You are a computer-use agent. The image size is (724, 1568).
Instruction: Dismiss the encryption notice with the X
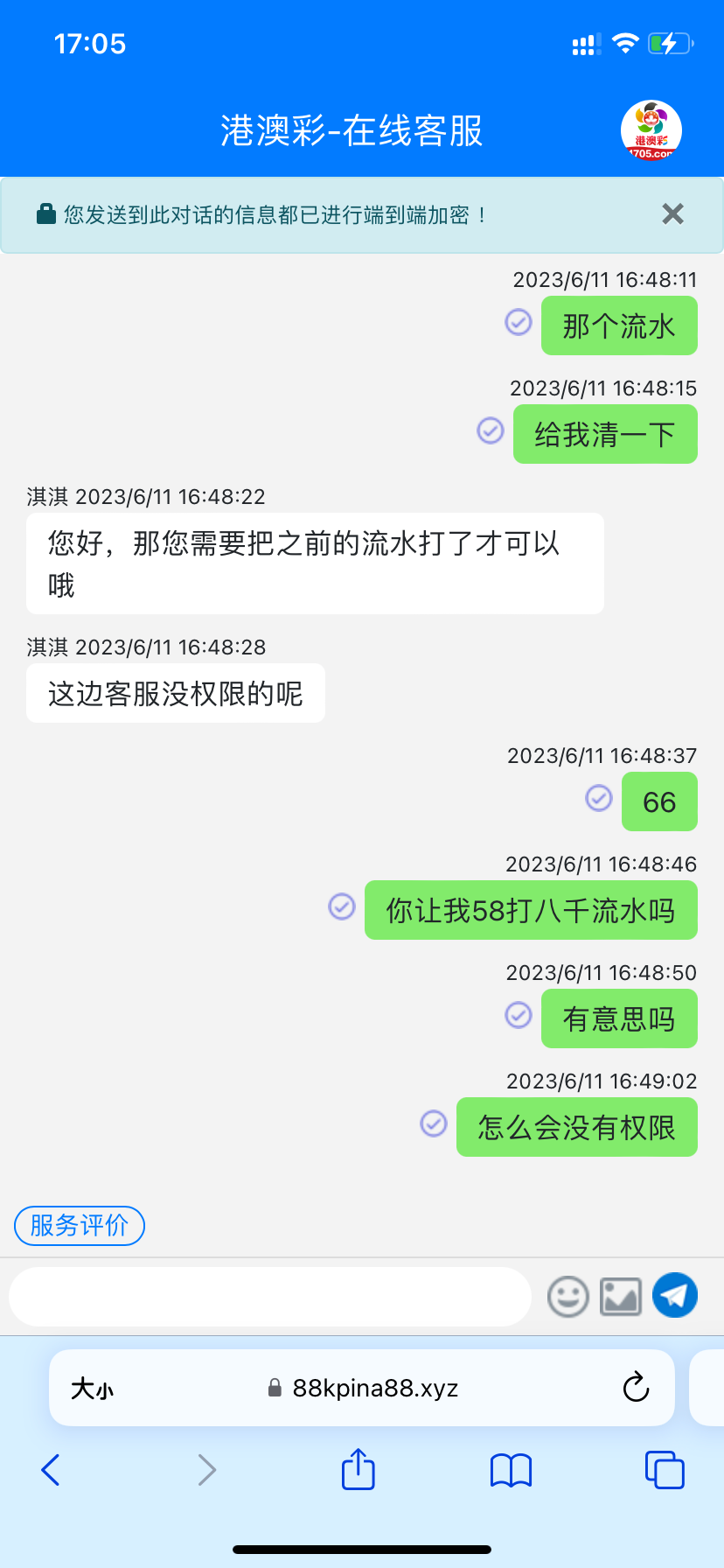[x=672, y=213]
